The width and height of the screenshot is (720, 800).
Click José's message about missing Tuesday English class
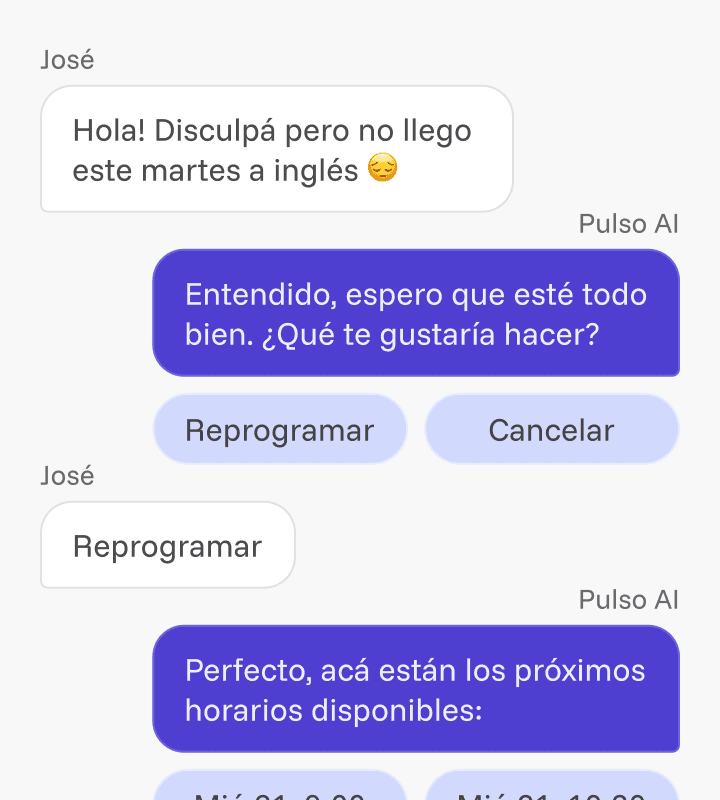click(276, 149)
